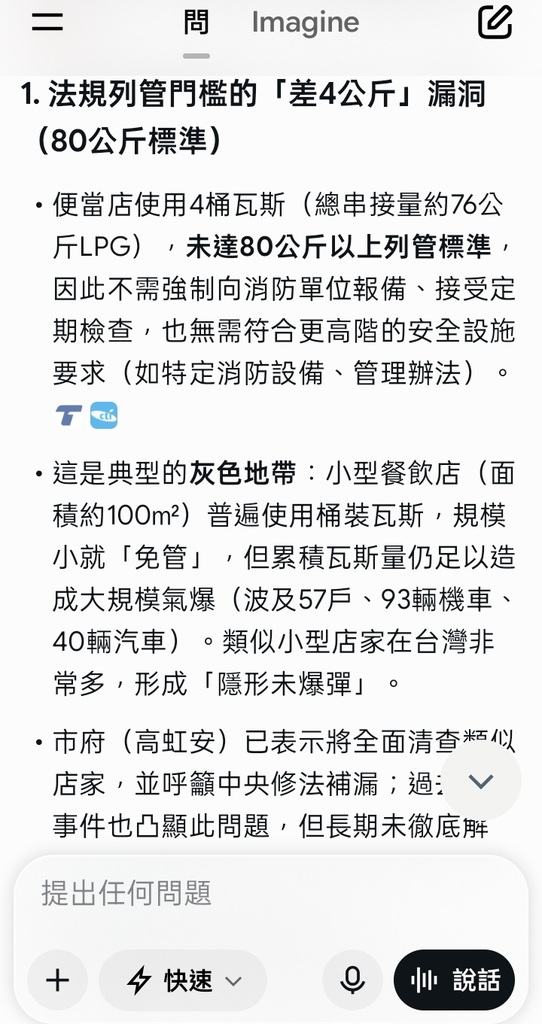Open the T source citation icon
This screenshot has width=542, height=1024.
pyautogui.click(x=69, y=415)
